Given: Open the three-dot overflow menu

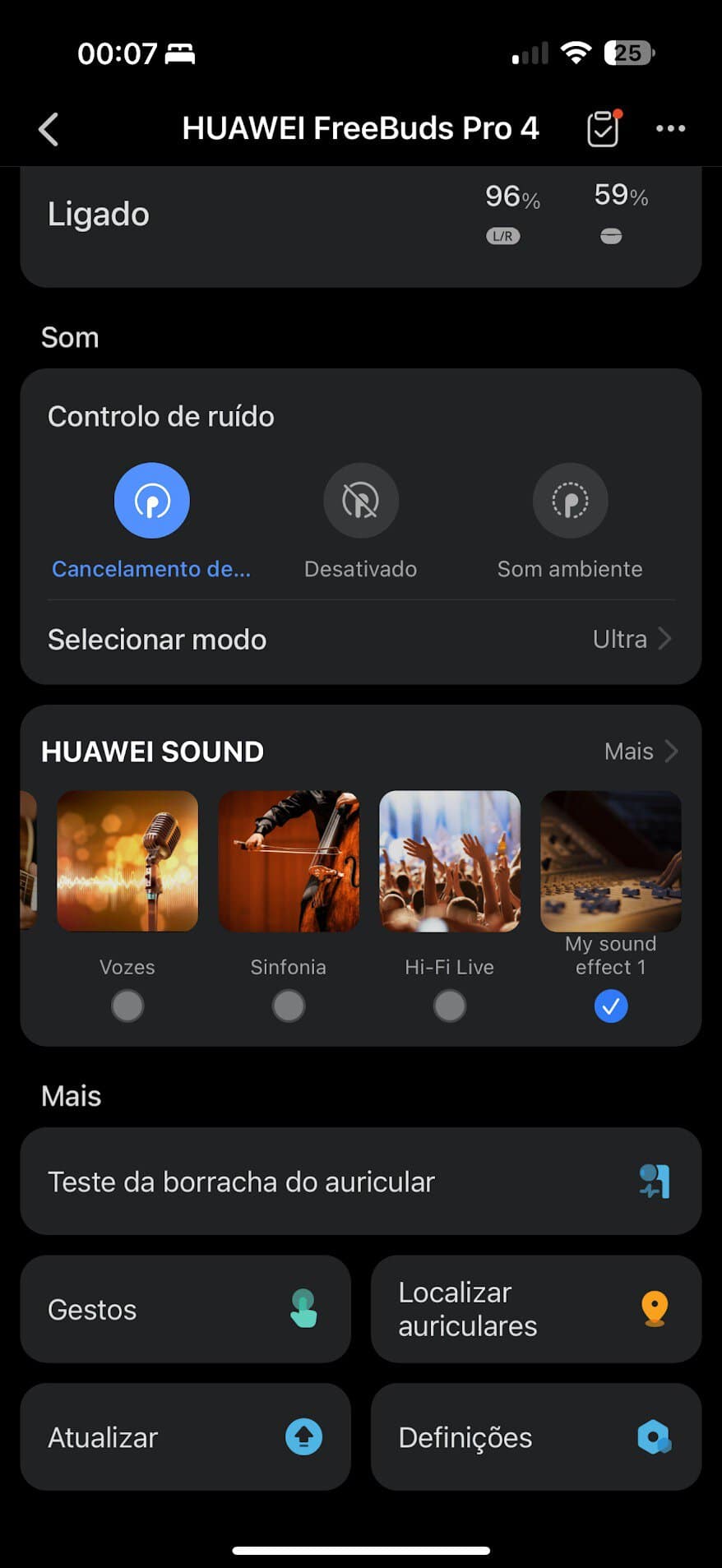Looking at the screenshot, I should 670,128.
